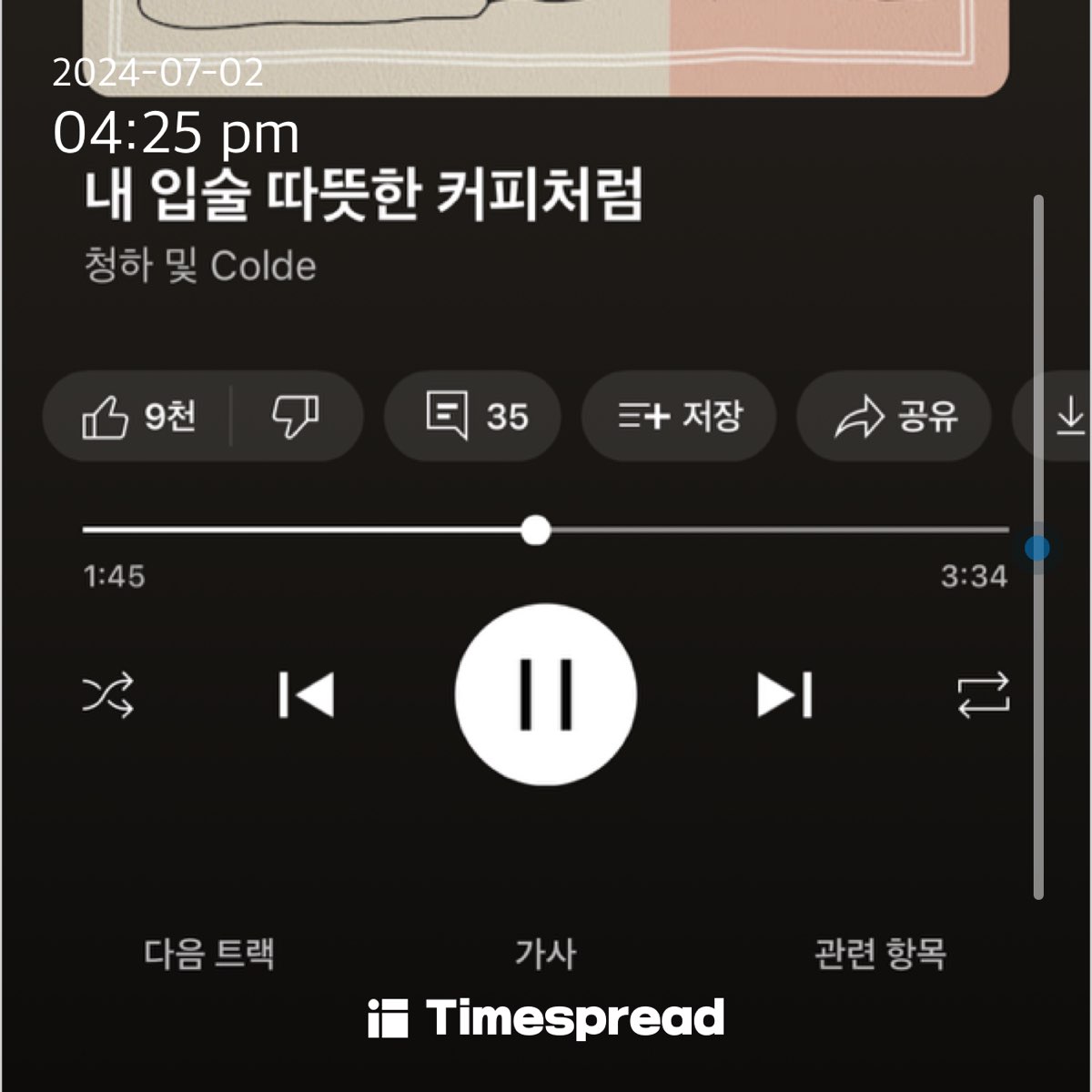The height and width of the screenshot is (1092, 1092).
Task: Open the 35 comments
Action: [473, 418]
